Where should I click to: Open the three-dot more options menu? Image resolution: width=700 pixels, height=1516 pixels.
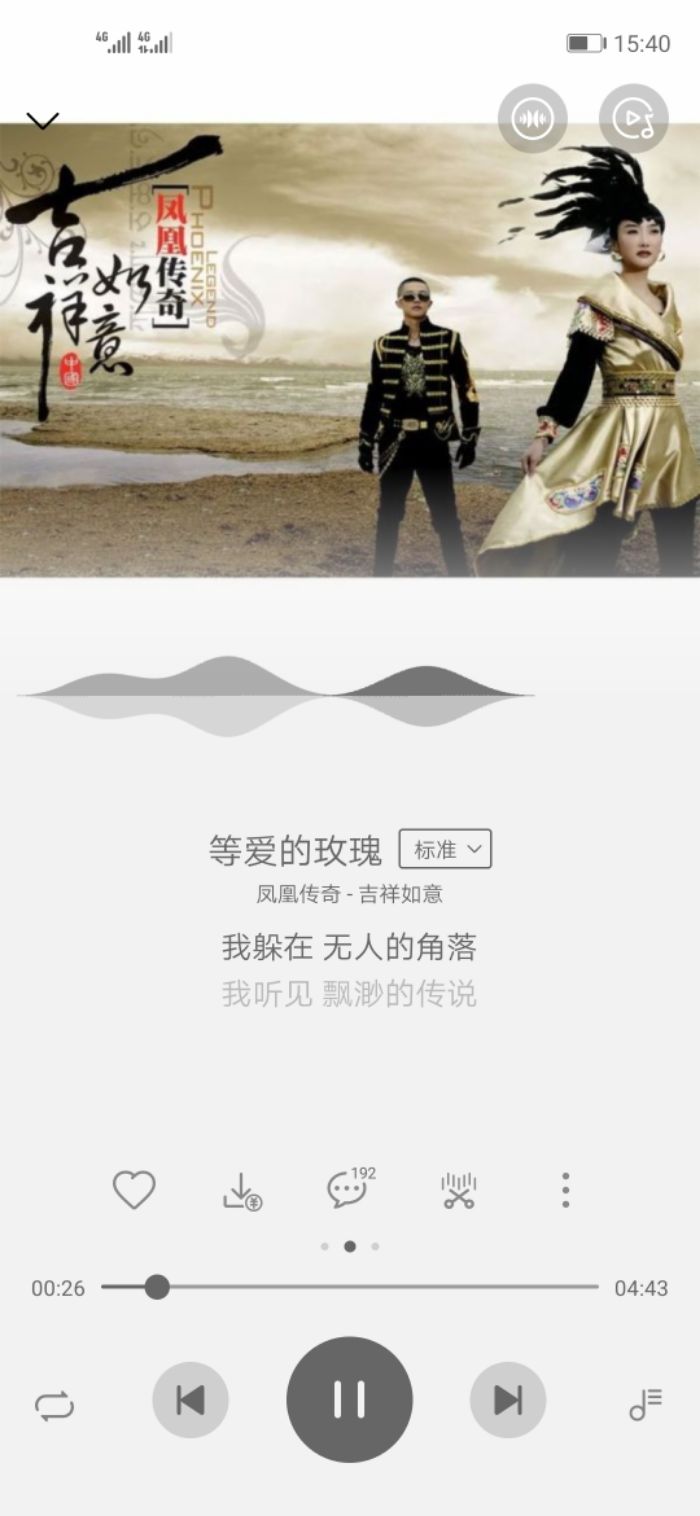[565, 1190]
